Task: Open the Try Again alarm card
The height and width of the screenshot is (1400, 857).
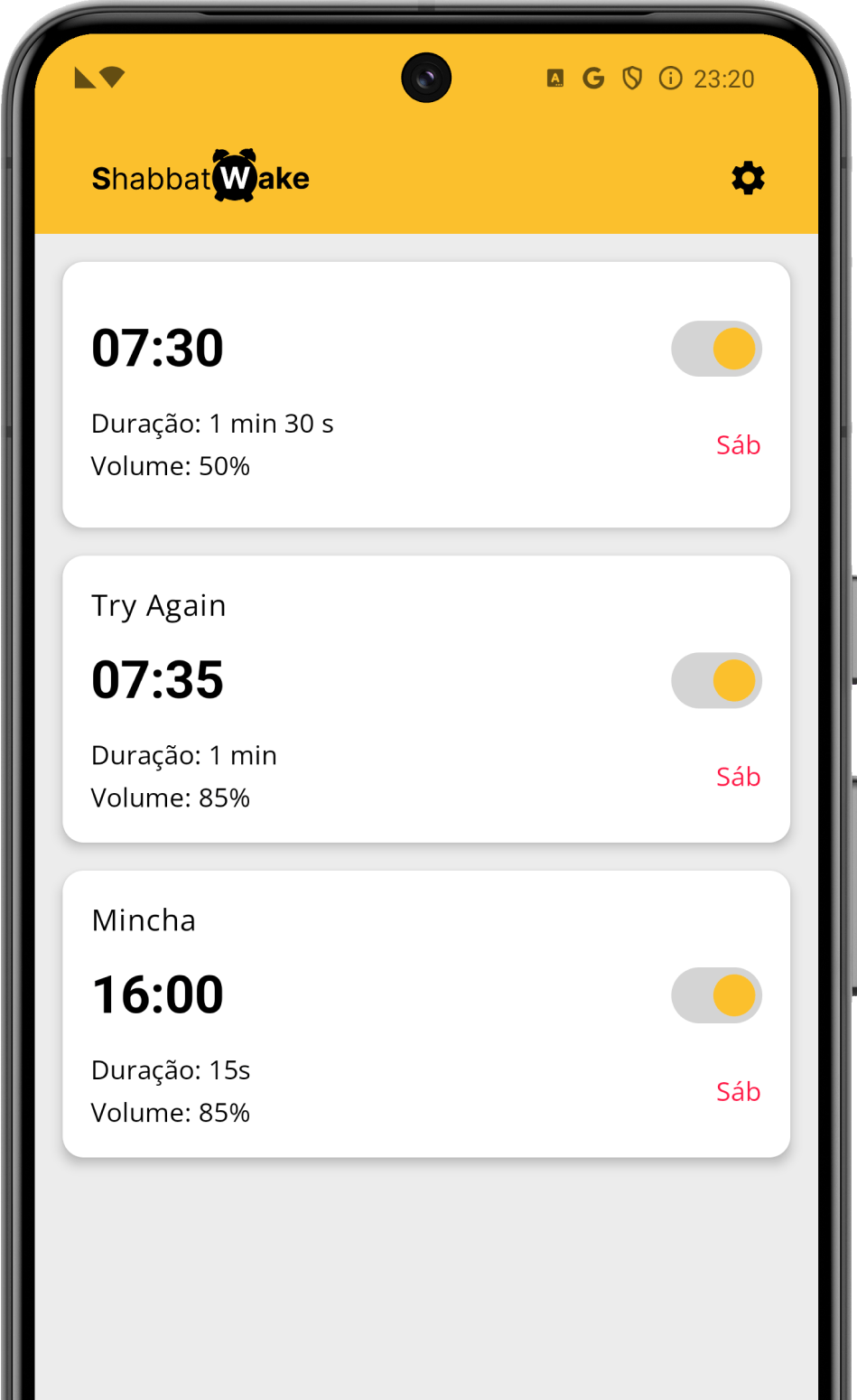Action: [x=159, y=606]
